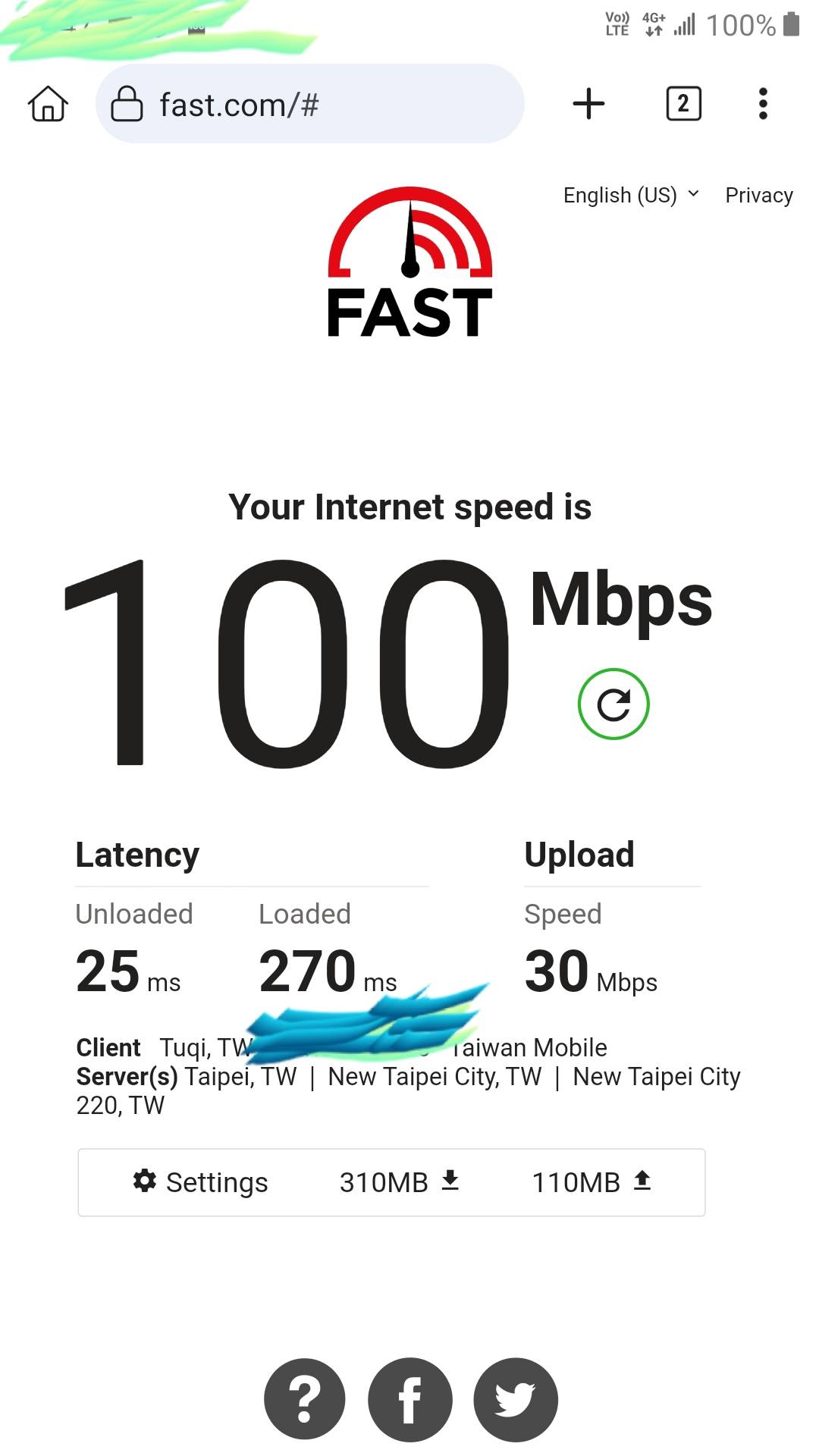Screen dimensions: 819x1456
Task: Tap the fast.com address bar
Action: (309, 104)
